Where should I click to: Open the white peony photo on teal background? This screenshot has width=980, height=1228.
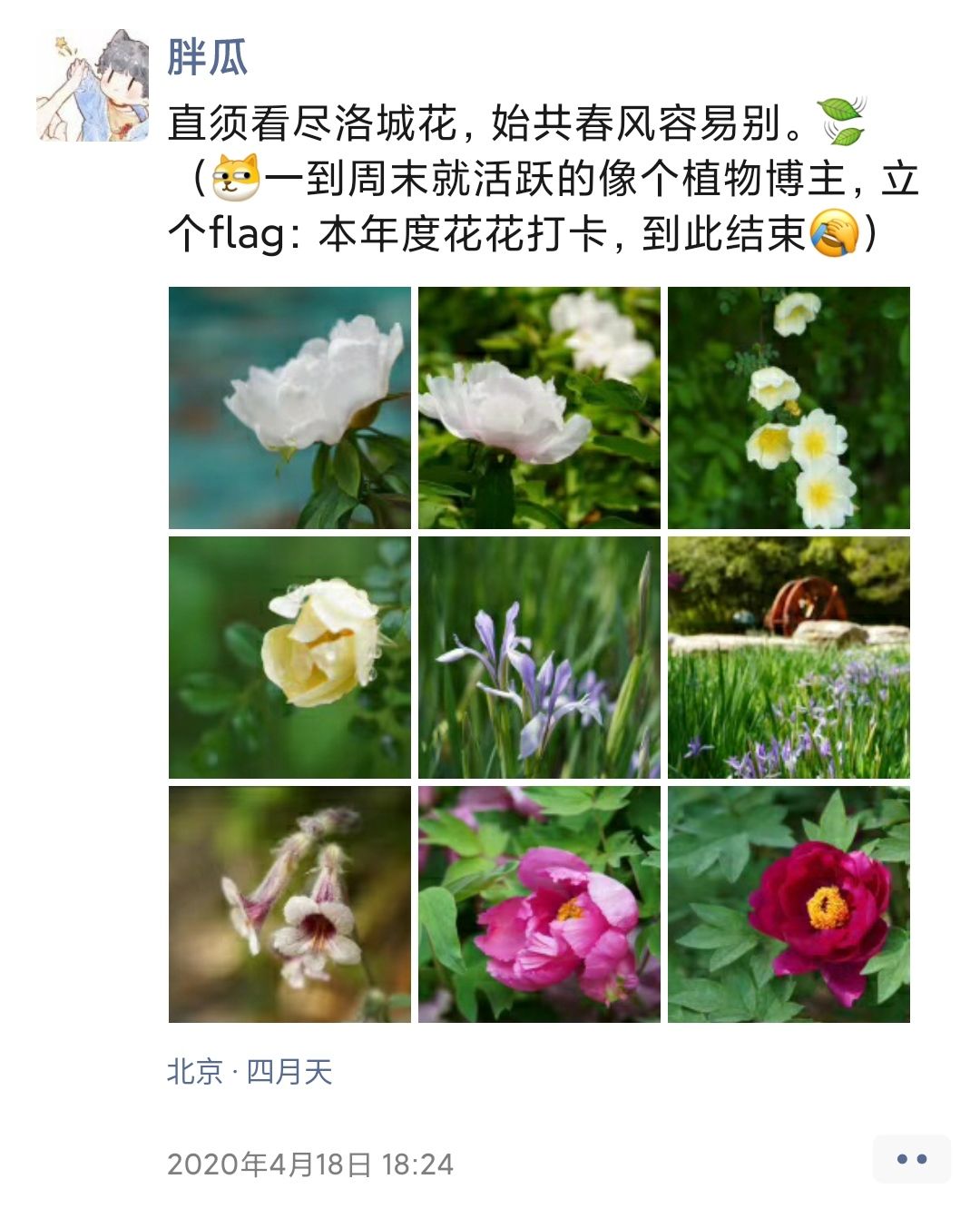pos(289,408)
